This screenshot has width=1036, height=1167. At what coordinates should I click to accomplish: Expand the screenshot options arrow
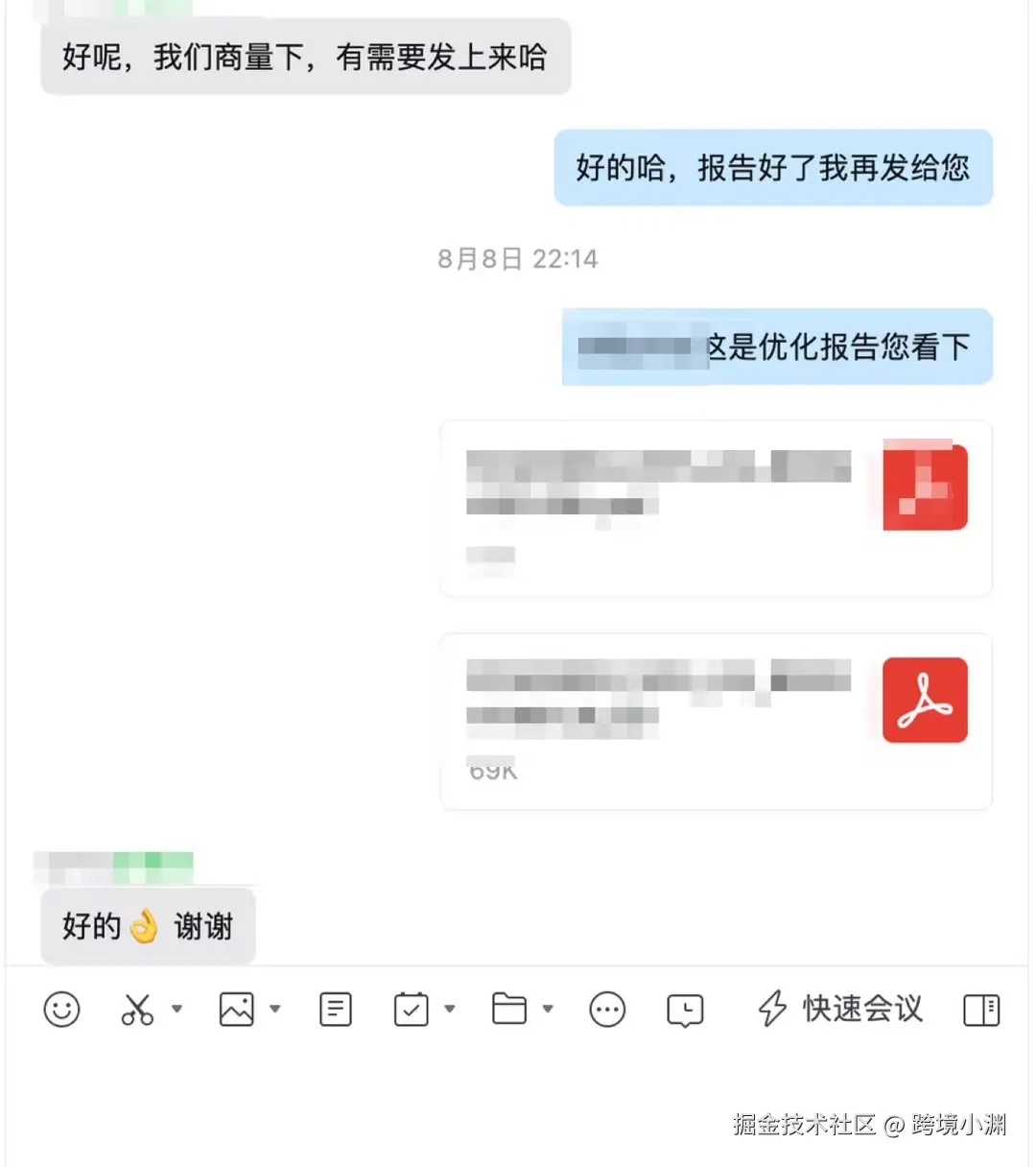pyautogui.click(x=177, y=1009)
